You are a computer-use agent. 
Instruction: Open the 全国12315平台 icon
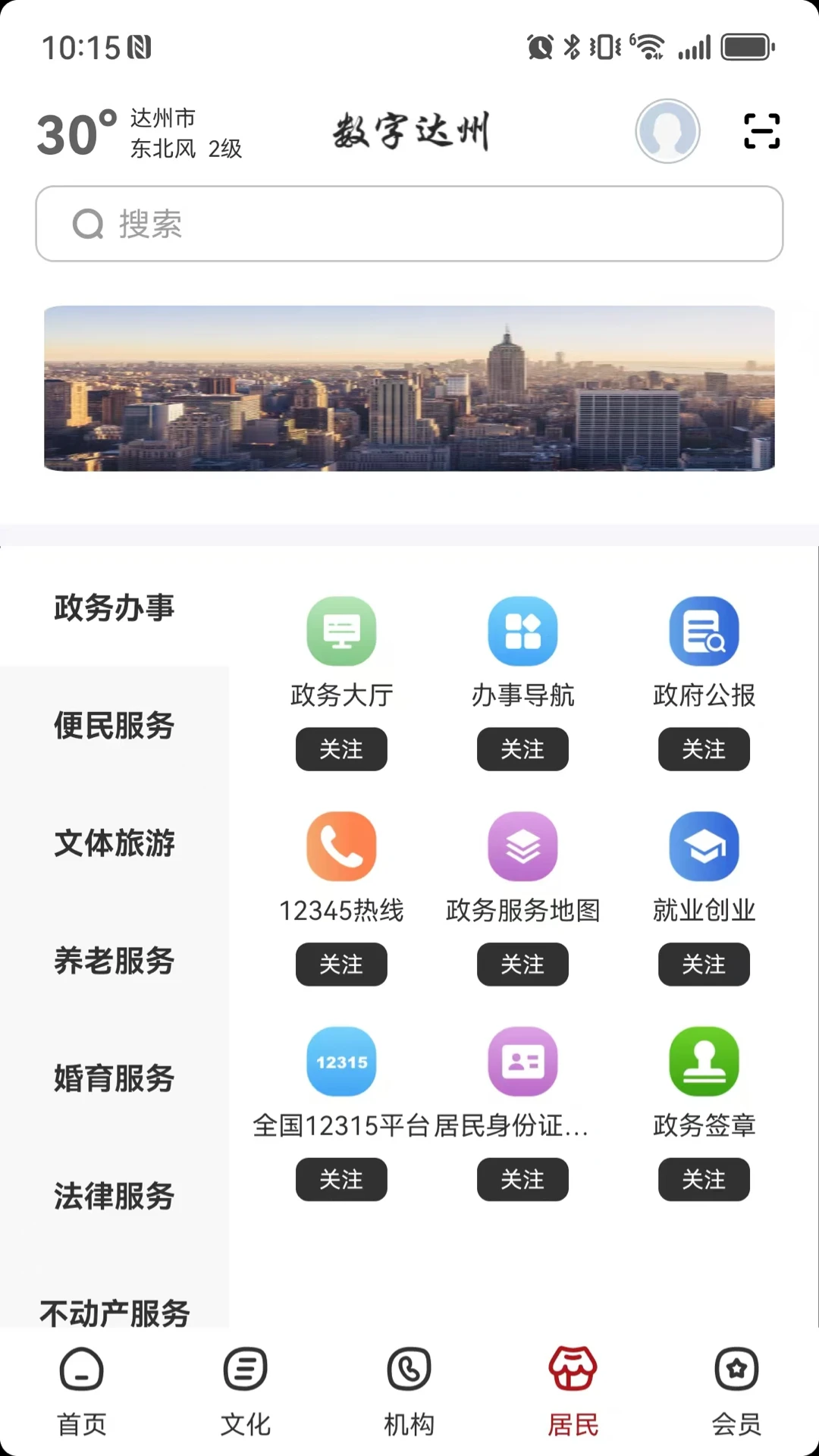(x=341, y=1062)
